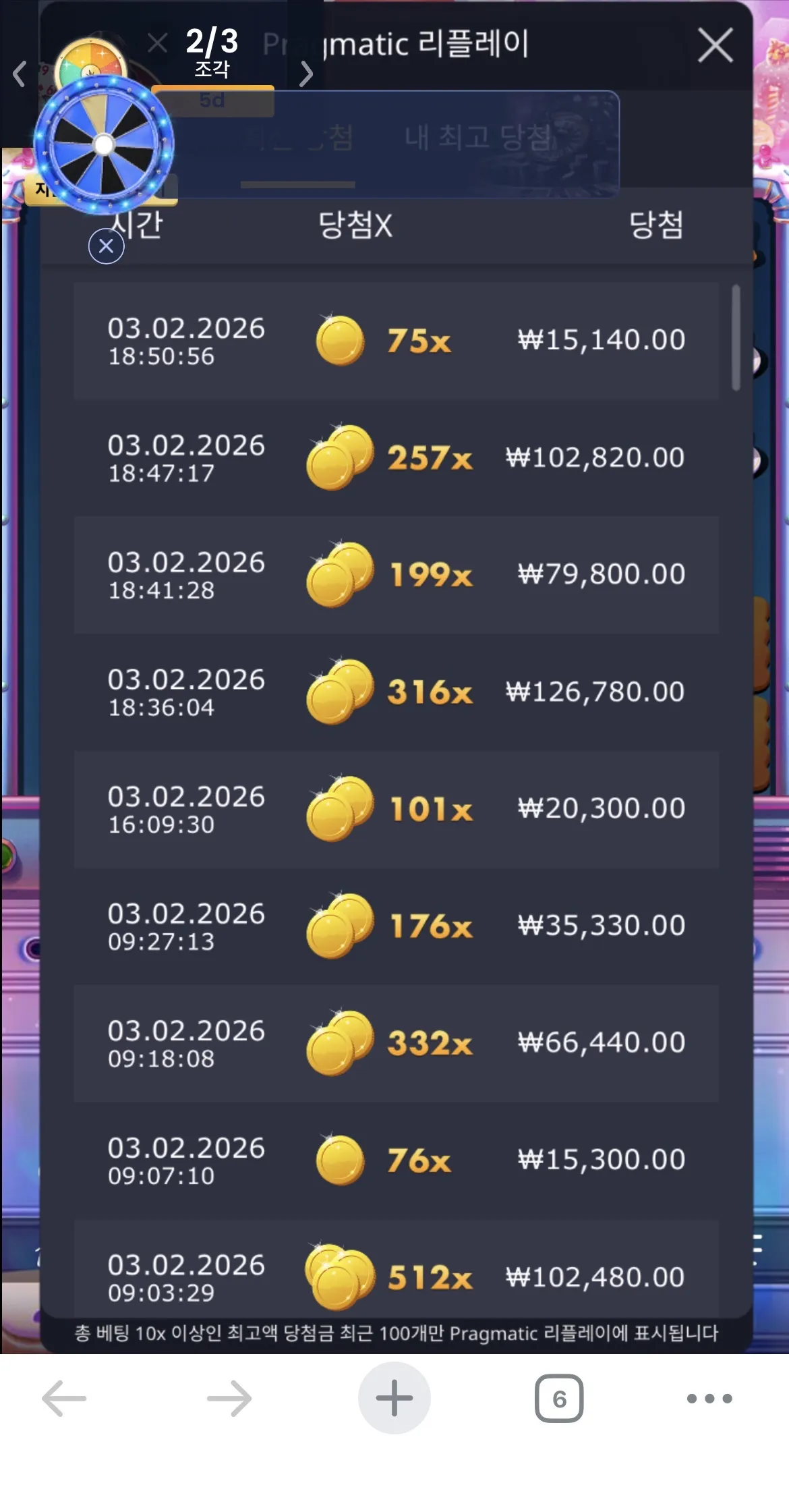Viewport: 789px width, 1512px height.
Task: Go back in the browser
Action: pos(64,1398)
